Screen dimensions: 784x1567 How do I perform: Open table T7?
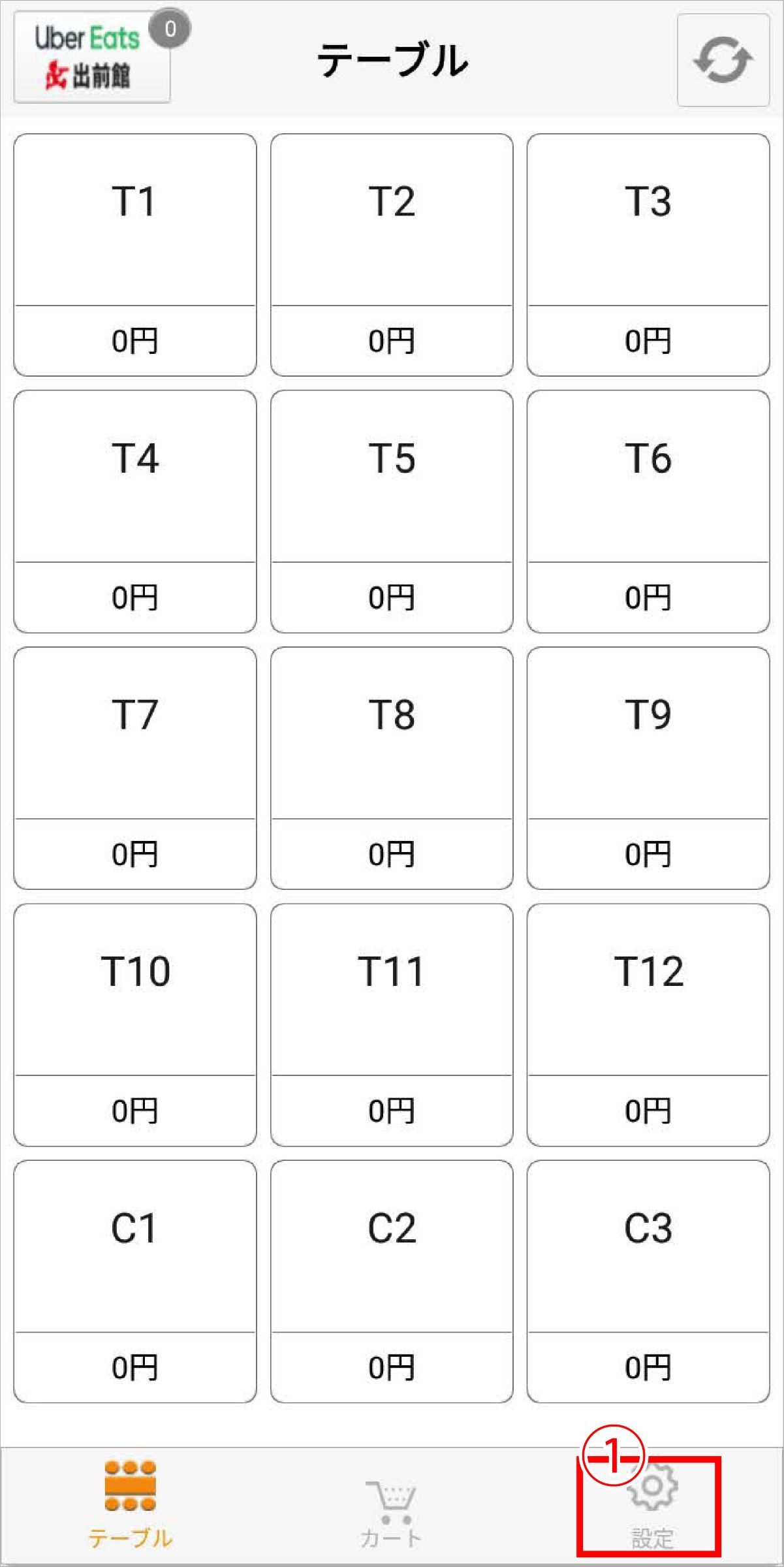coord(135,768)
